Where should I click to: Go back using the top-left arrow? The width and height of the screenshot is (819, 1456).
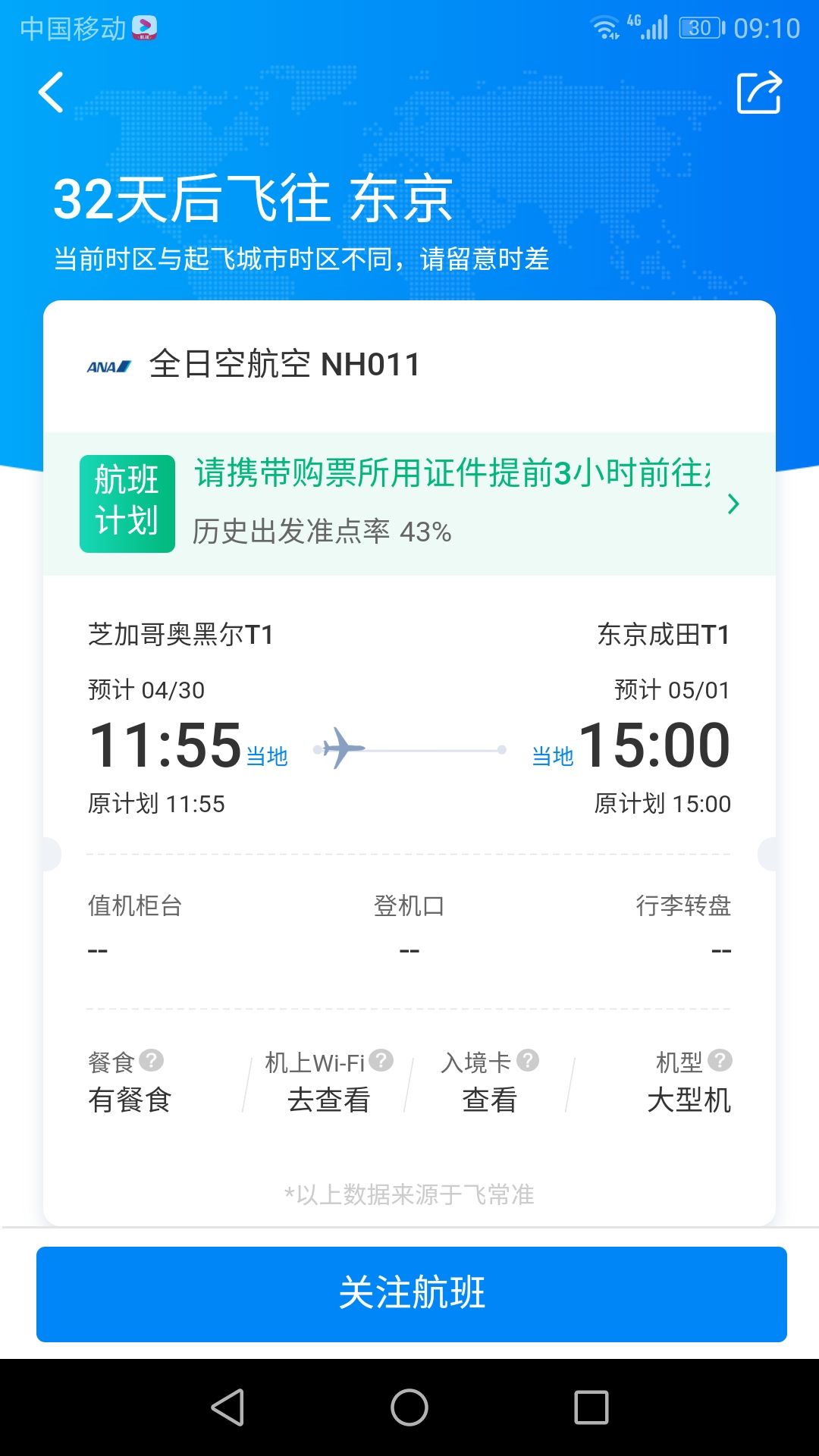pos(52,93)
